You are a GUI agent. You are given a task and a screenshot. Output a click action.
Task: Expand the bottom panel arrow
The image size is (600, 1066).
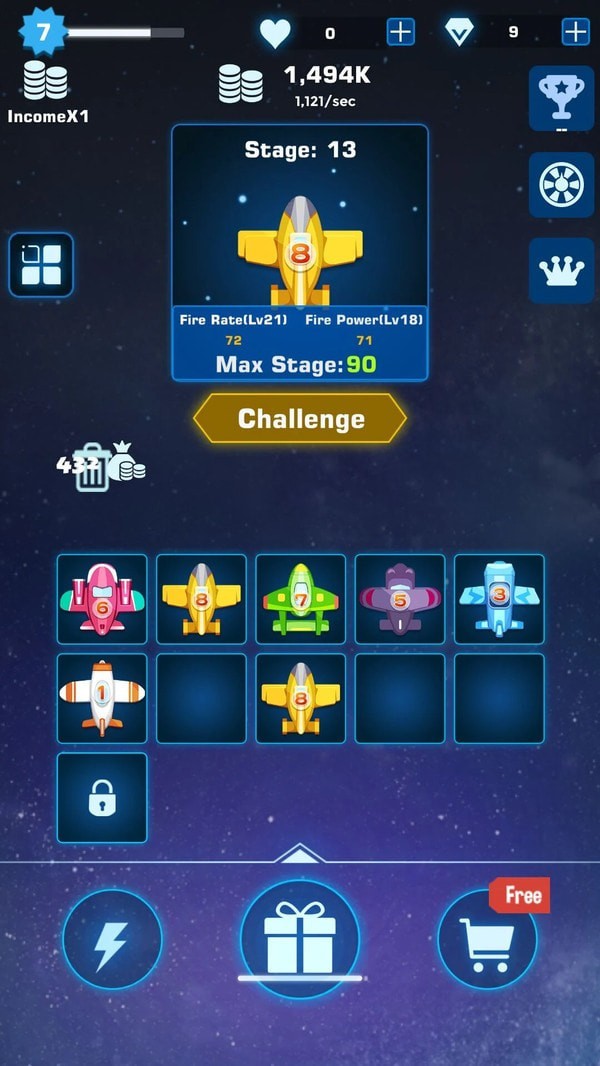tap(300, 853)
